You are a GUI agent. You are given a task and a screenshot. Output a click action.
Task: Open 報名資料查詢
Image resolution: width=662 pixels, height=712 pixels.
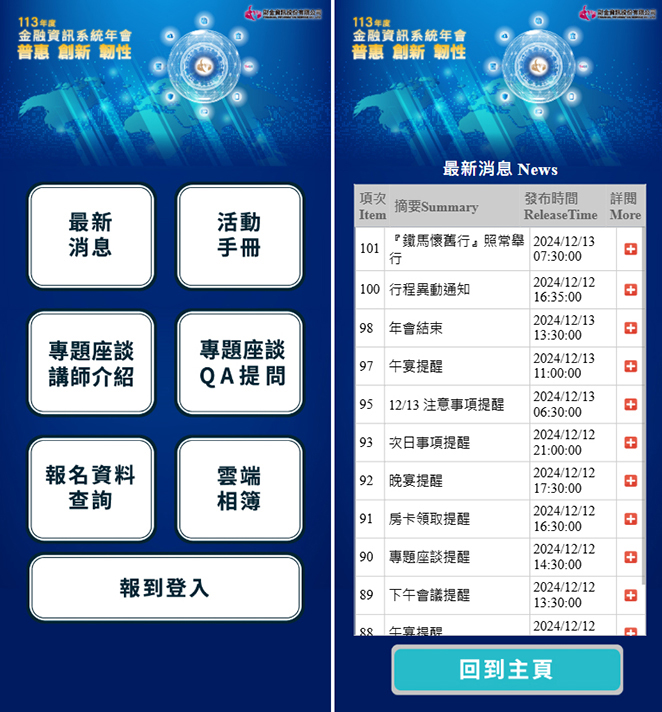(91, 489)
